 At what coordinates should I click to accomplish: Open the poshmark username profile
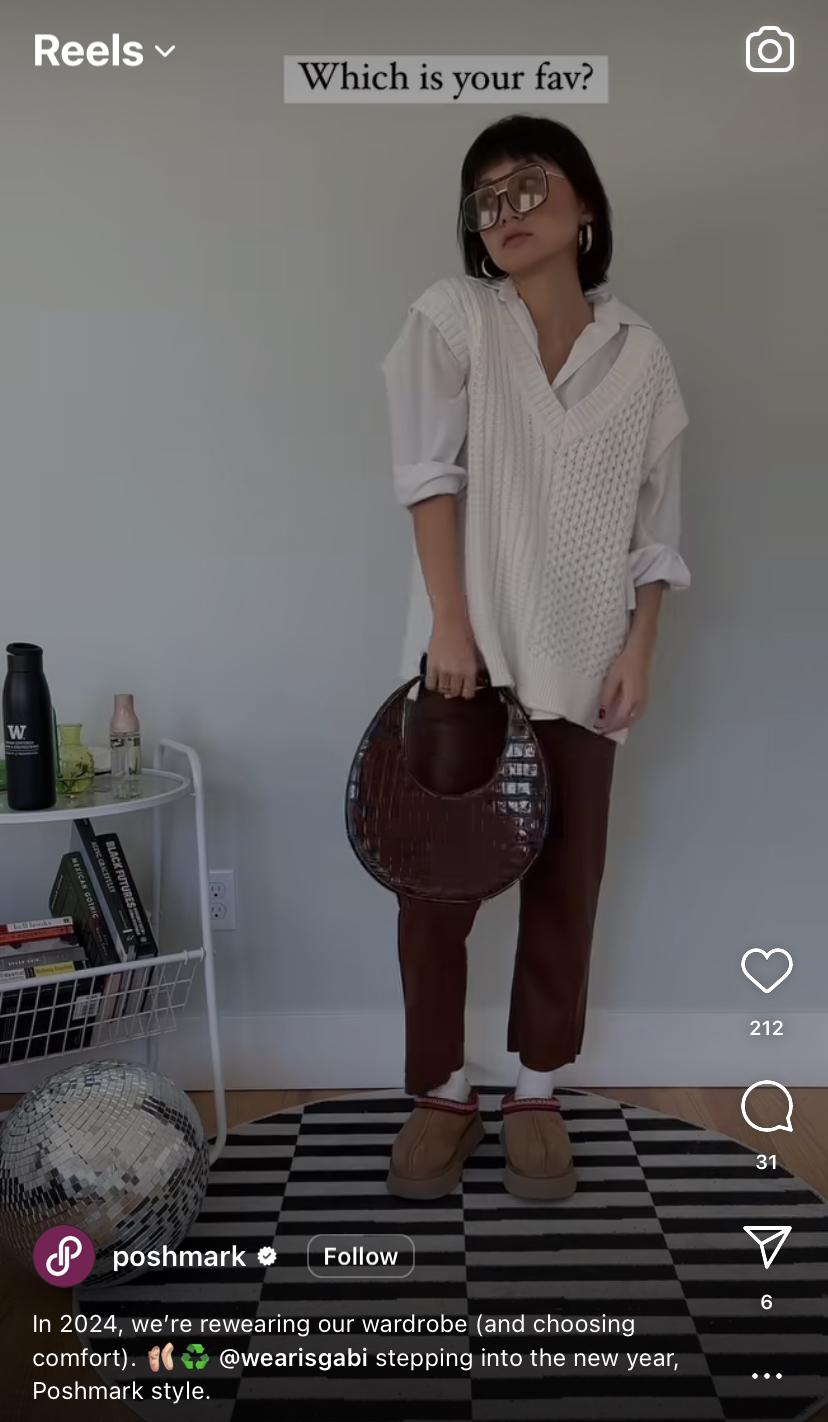point(179,1257)
